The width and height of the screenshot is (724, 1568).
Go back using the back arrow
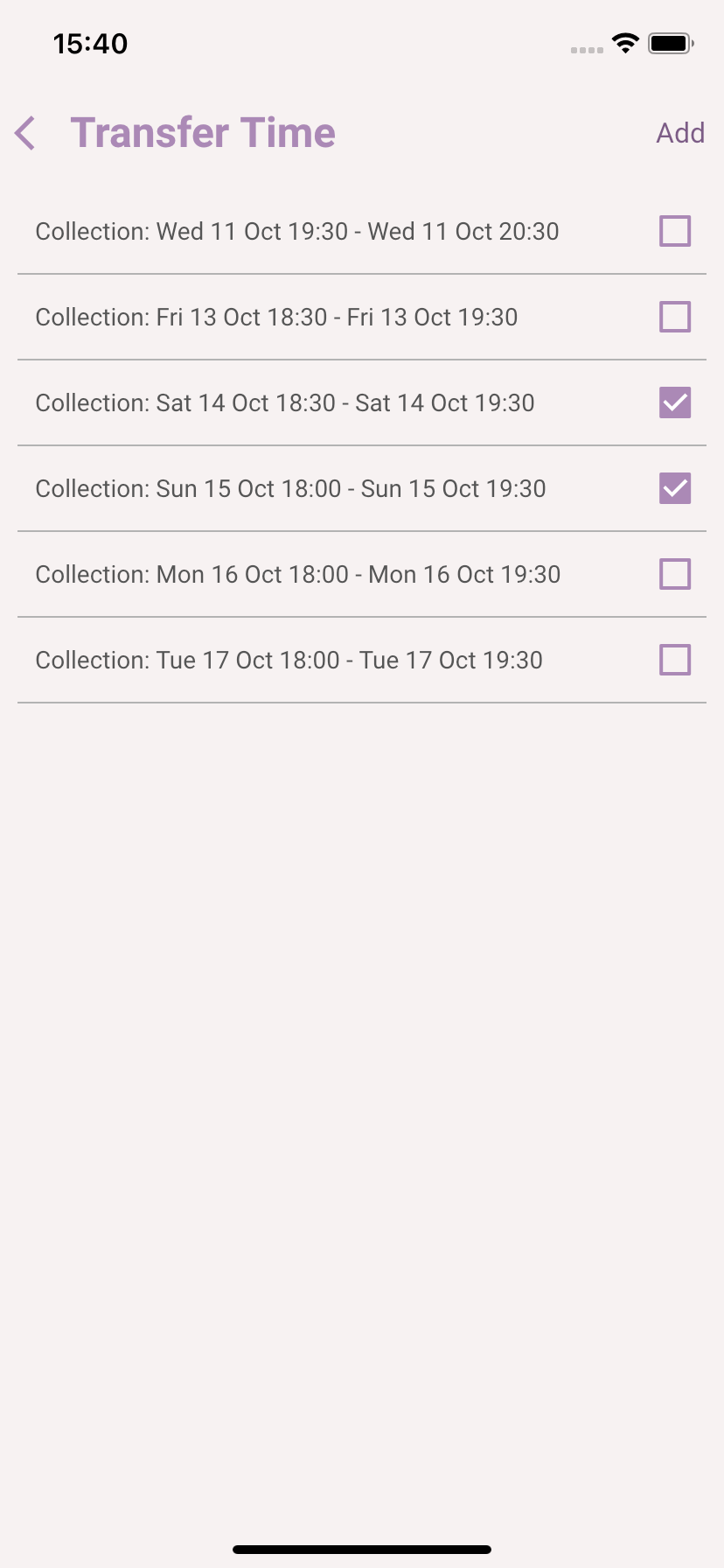(x=25, y=133)
